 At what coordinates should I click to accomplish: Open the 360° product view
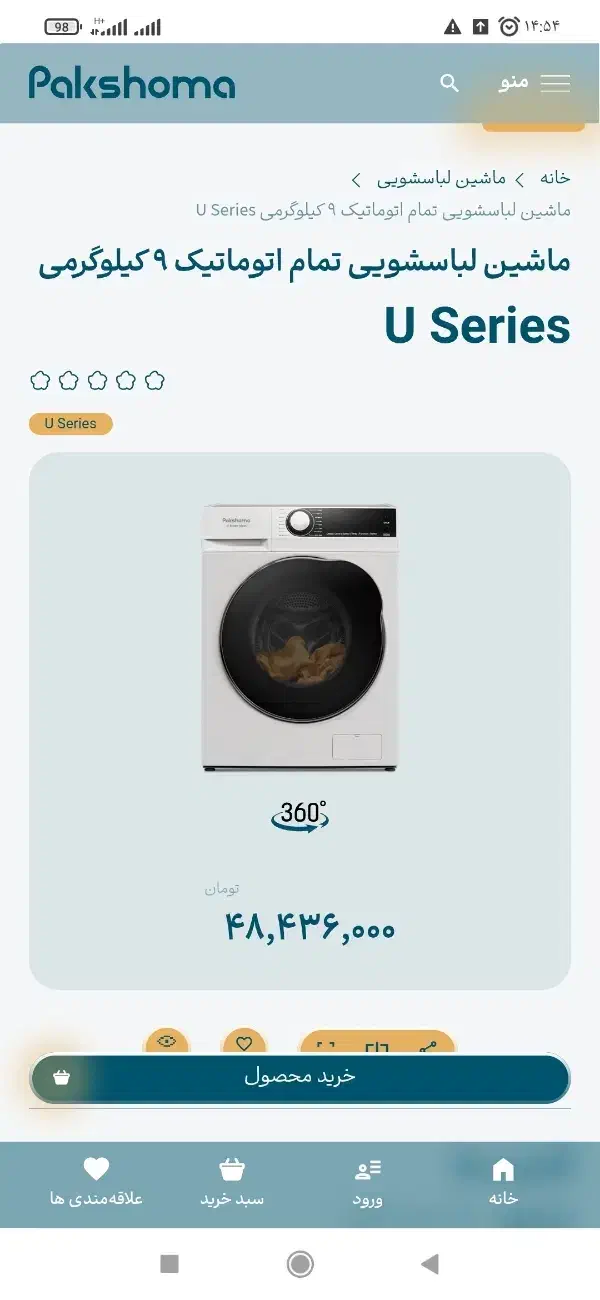300,816
